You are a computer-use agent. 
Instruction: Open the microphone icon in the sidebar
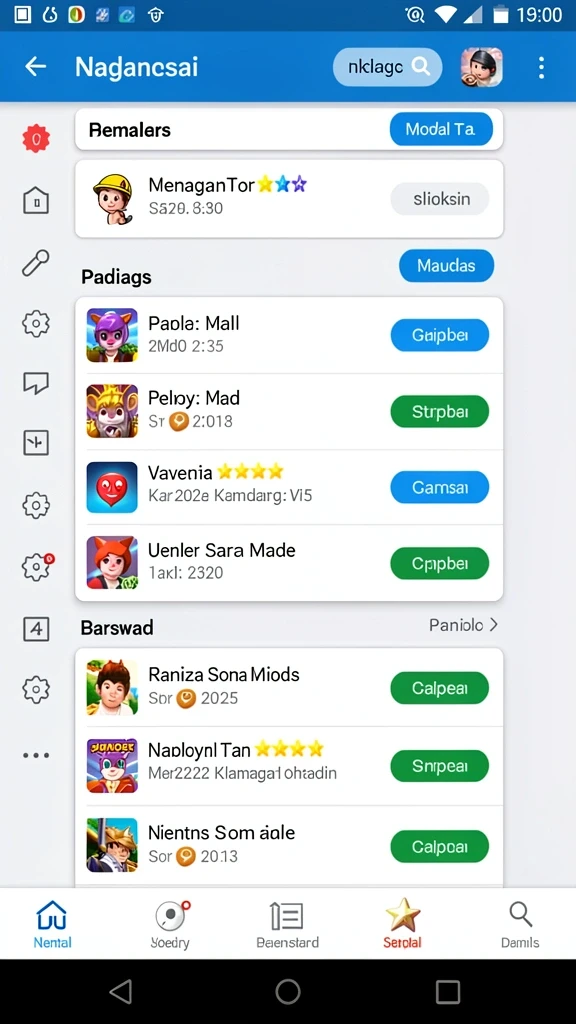coord(35,263)
